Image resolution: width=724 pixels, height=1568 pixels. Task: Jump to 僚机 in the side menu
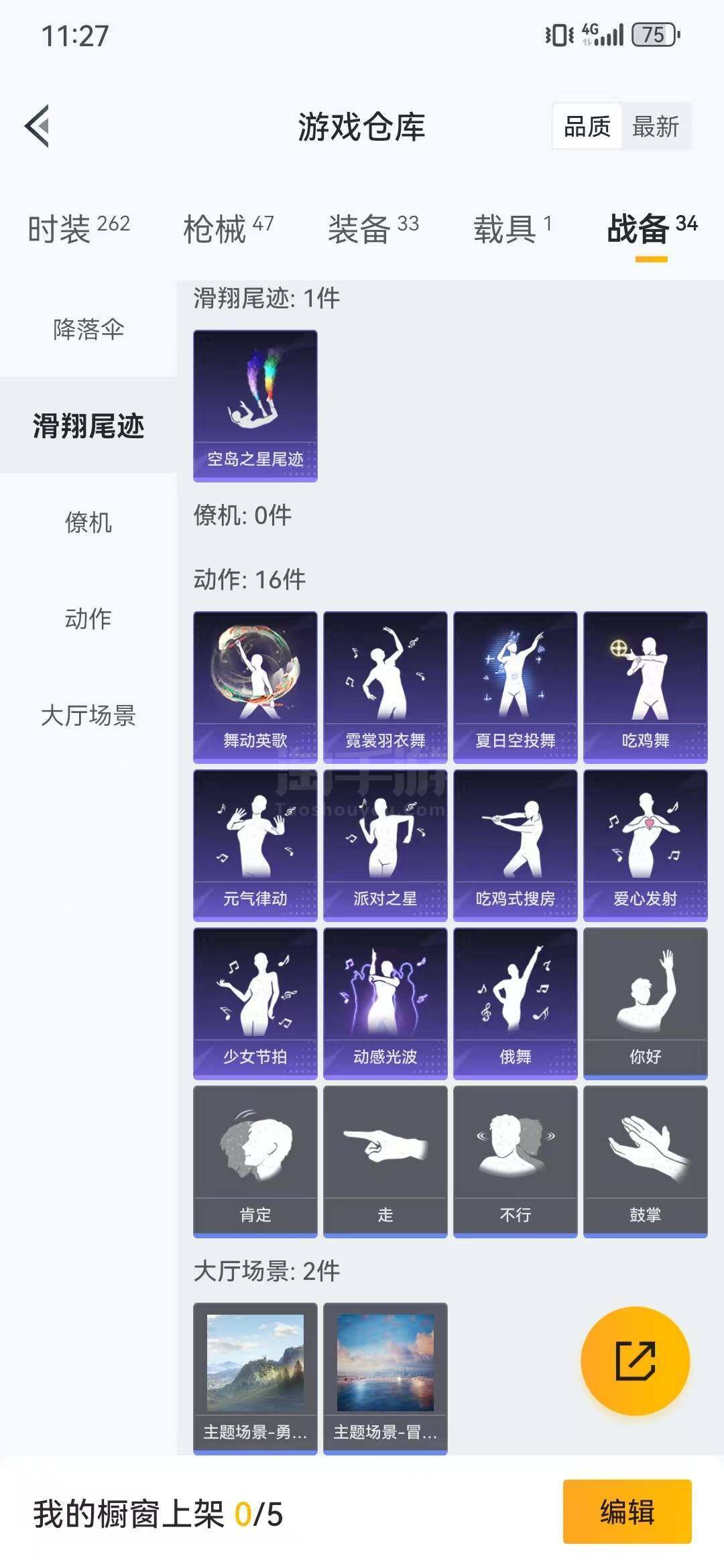tap(88, 522)
